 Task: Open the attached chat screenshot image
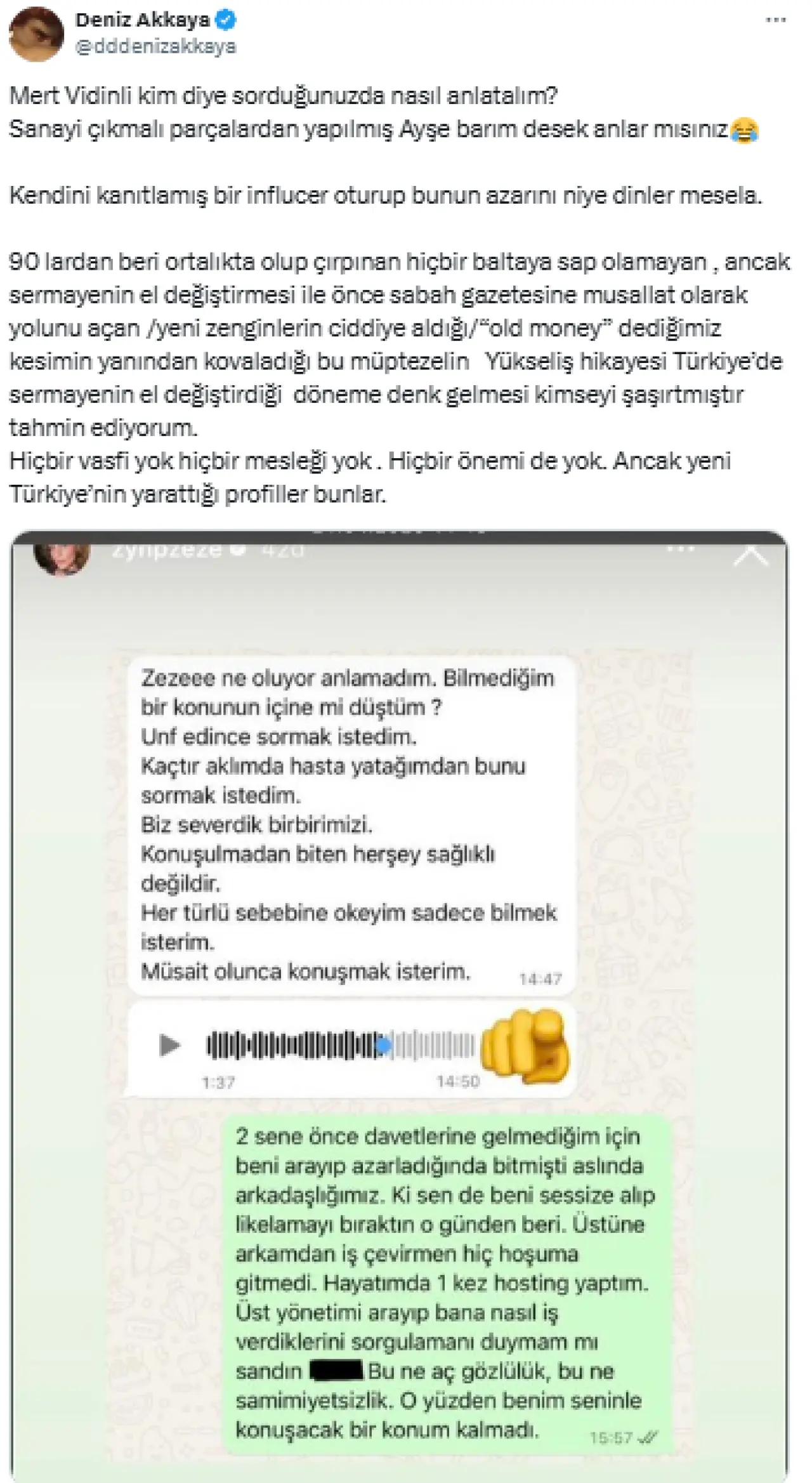click(400, 1003)
